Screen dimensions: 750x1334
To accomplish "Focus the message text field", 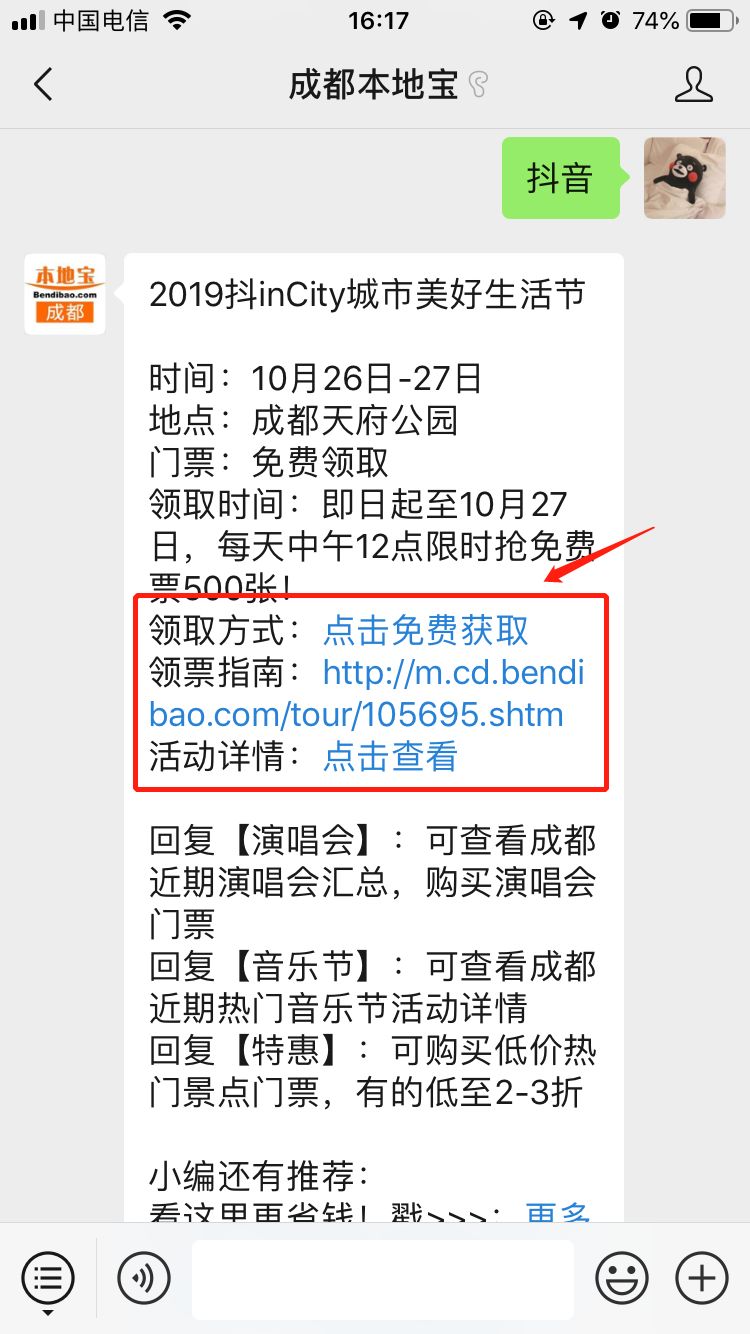I will (383, 1279).
